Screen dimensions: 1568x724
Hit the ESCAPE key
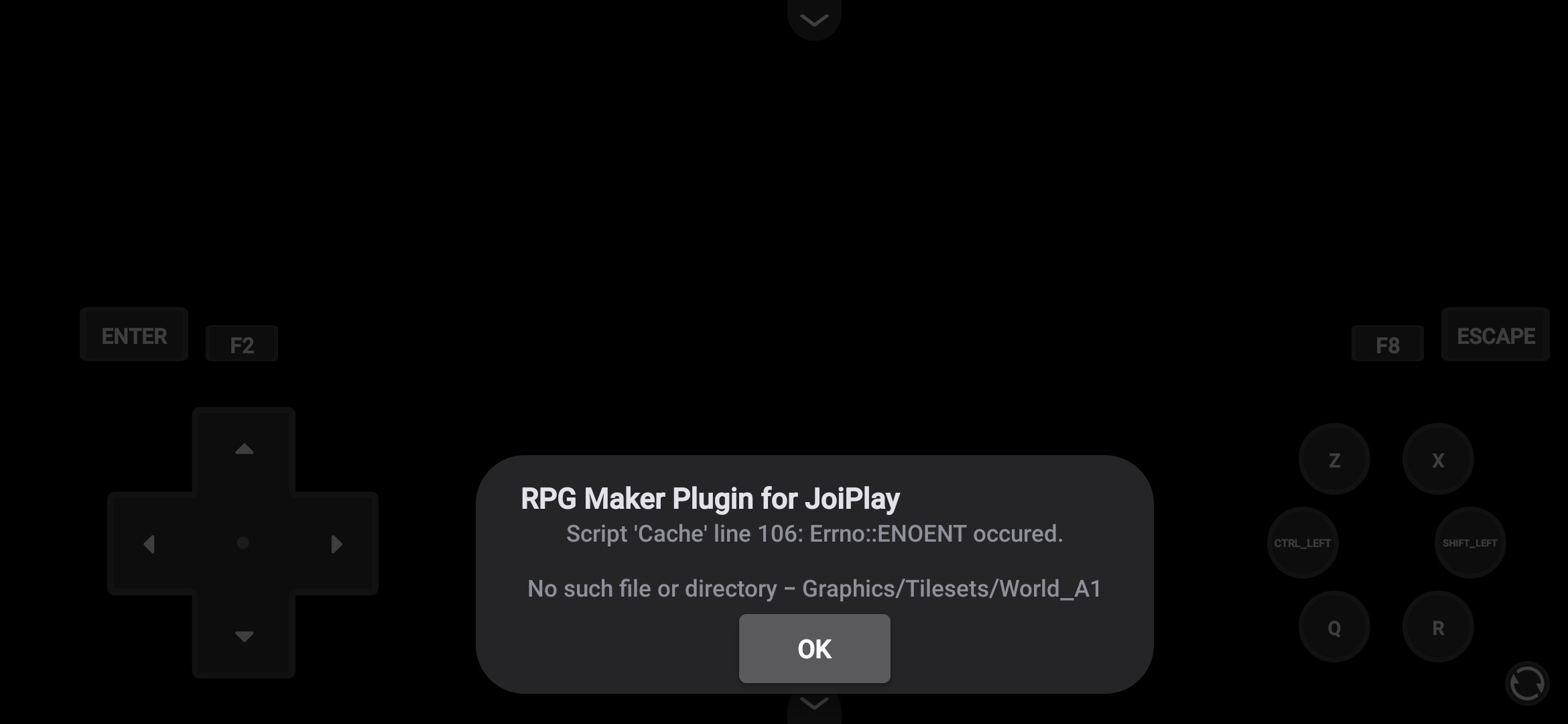pos(1496,335)
